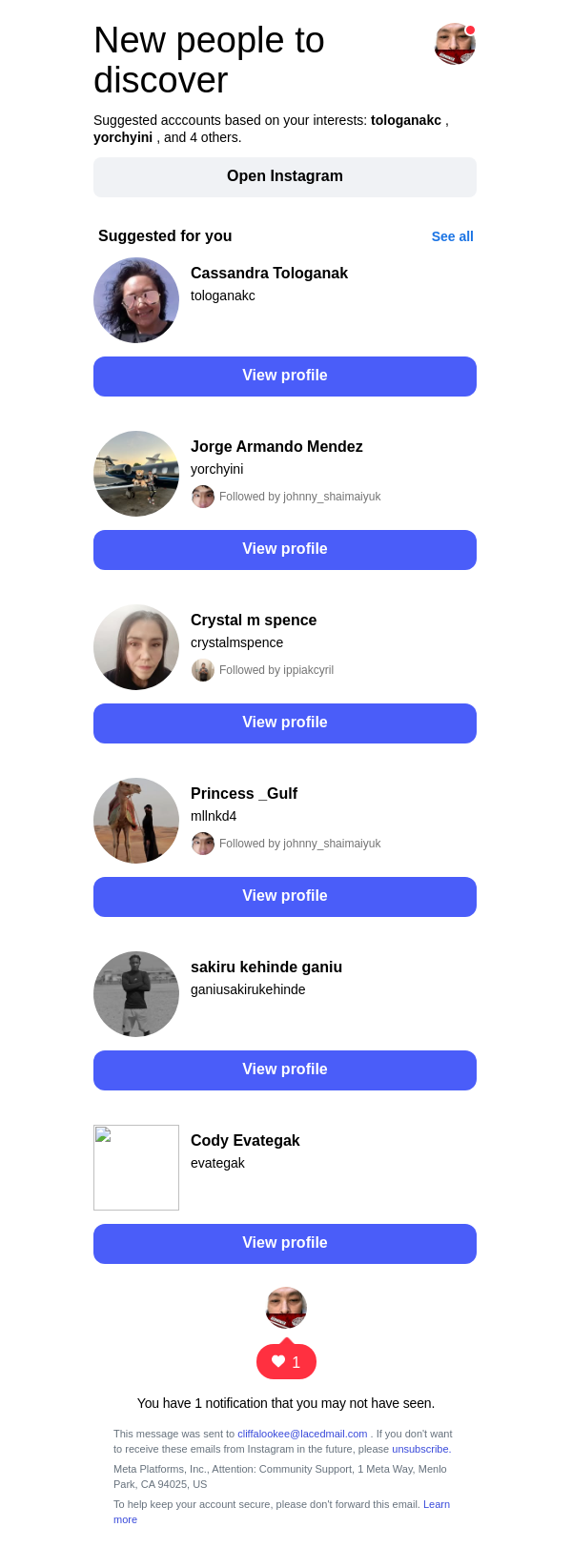Tap Jorge Armando Mendez's profile photo
Image resolution: width=572 pixels, height=1568 pixels.
coord(136,474)
